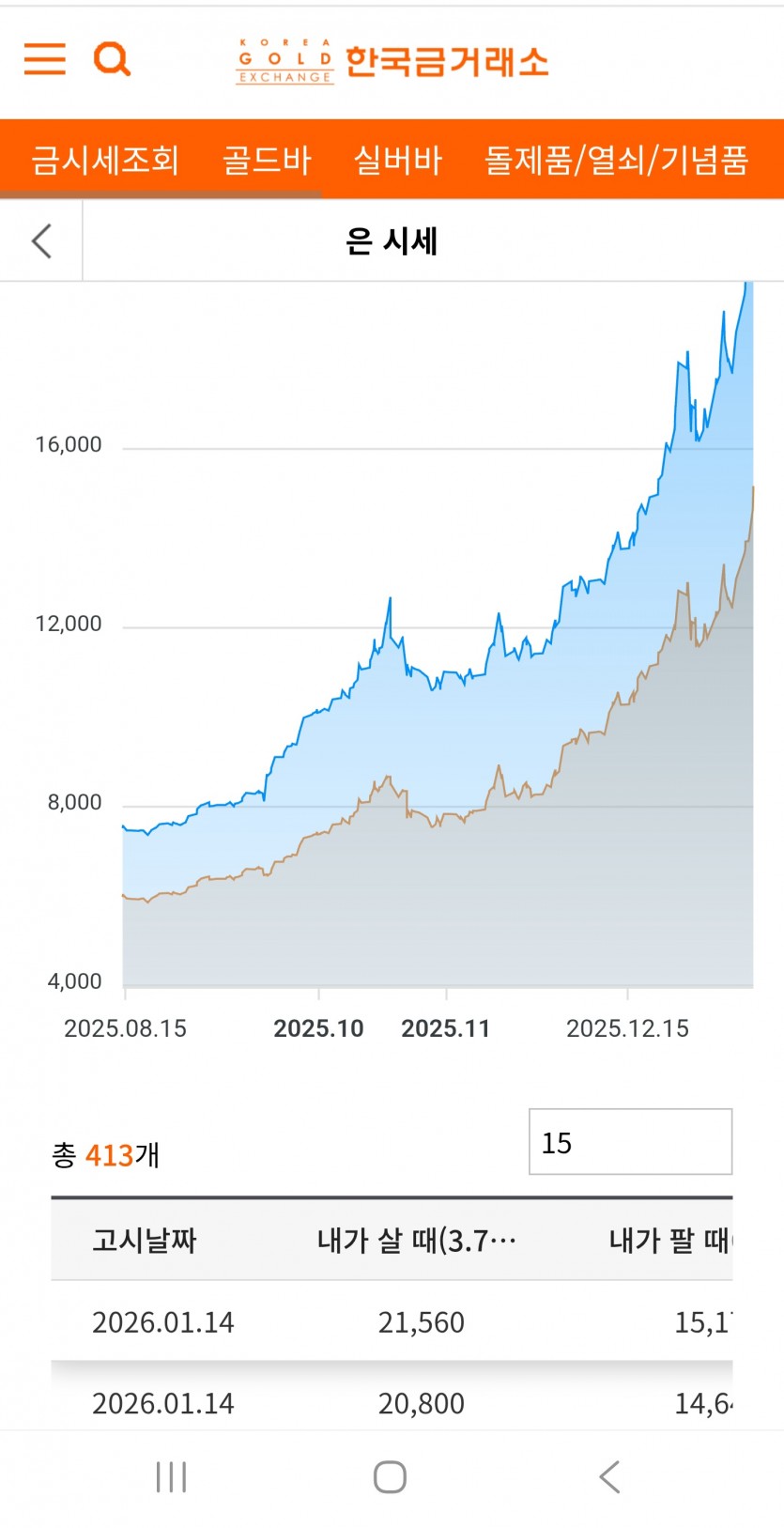
Task: Open the system recent apps button
Action: pyautogui.click(x=171, y=1477)
